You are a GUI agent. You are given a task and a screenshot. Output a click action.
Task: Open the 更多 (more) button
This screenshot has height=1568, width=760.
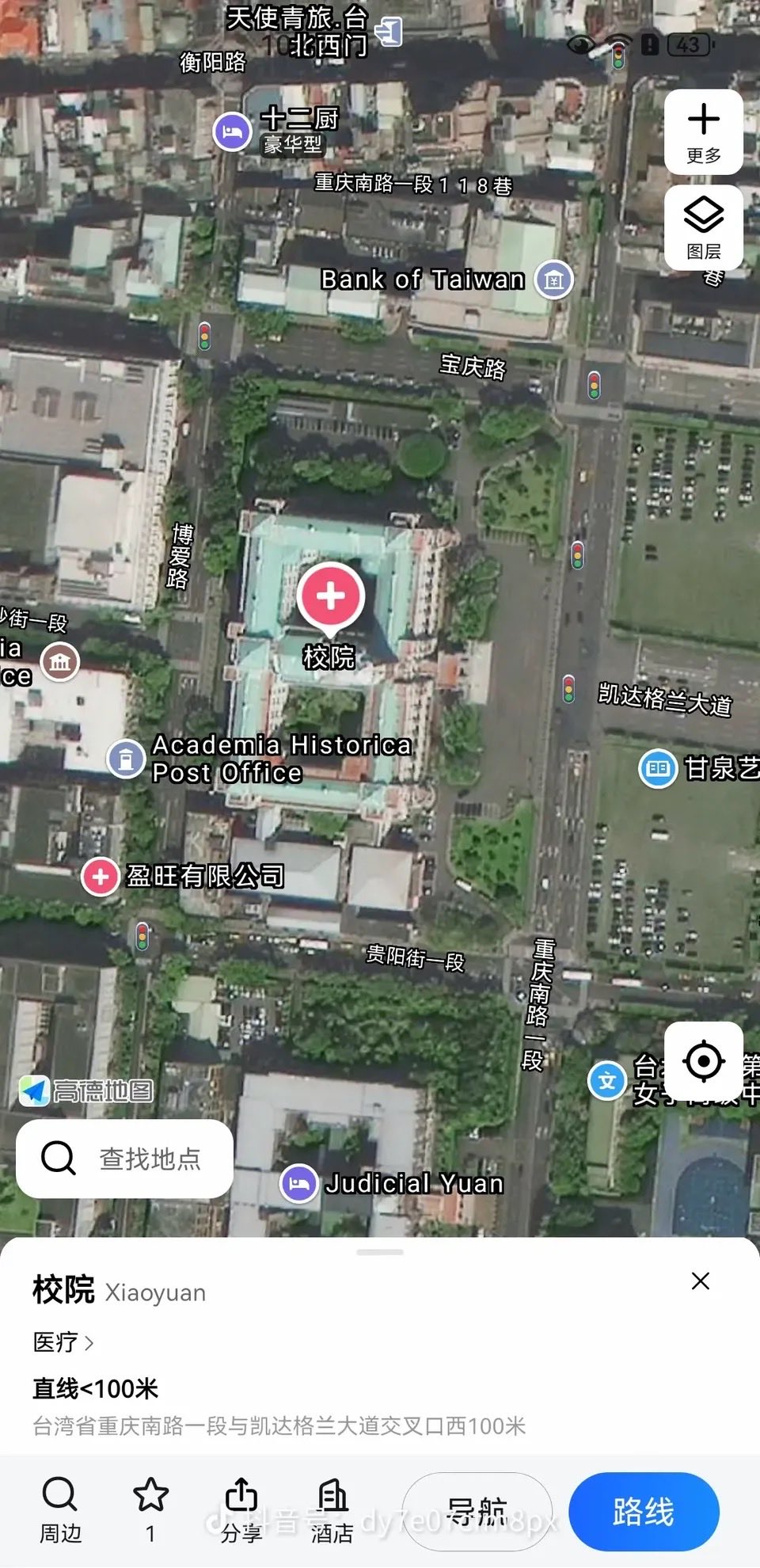(x=703, y=132)
